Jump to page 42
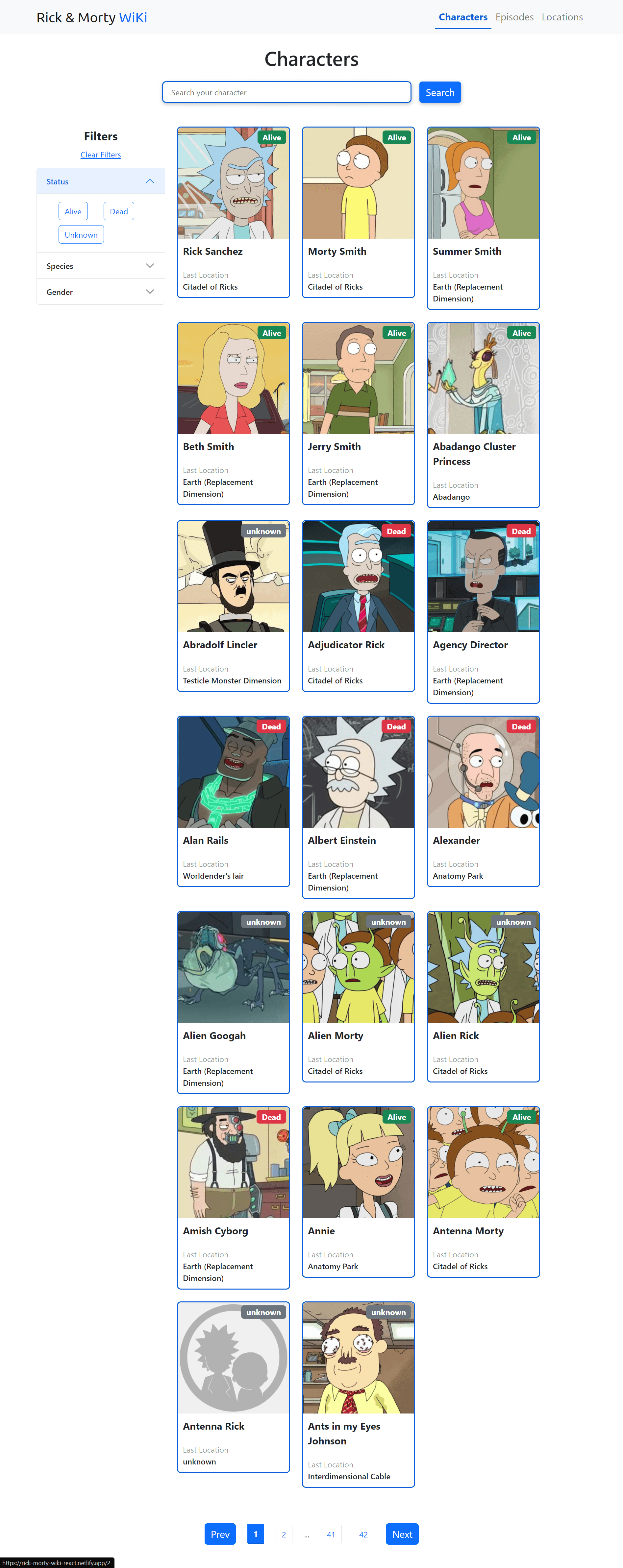 [363, 1534]
